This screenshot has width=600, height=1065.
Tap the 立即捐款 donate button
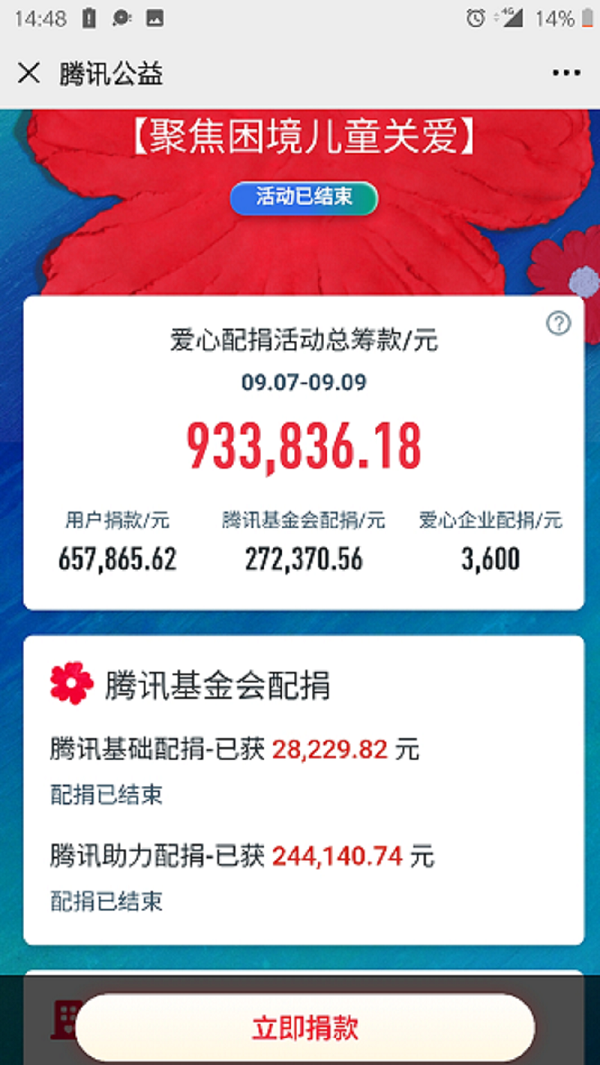[x=305, y=1027]
